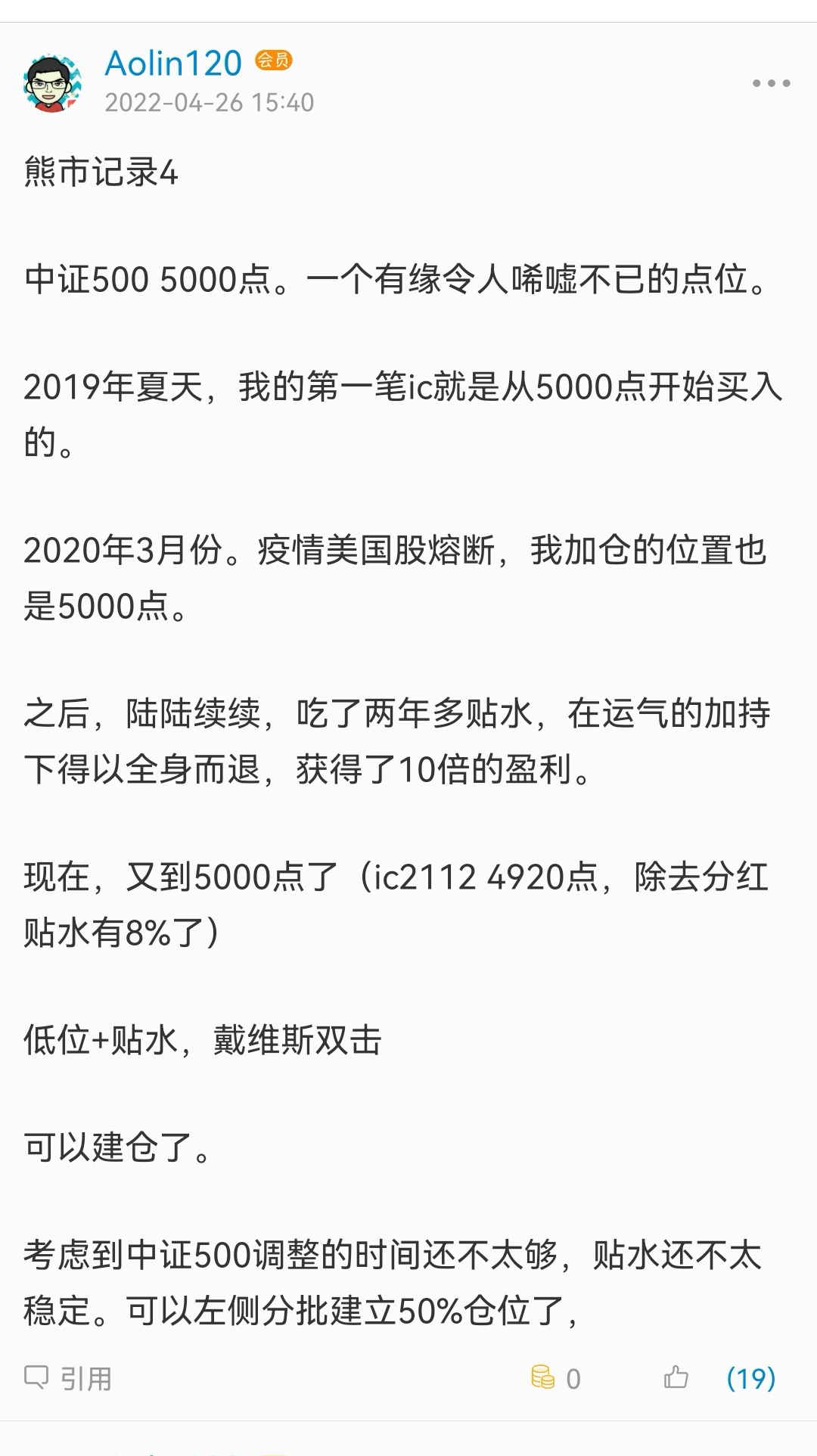Open the Aolin120 username link
This screenshot has height=1456, width=817.
point(173,64)
